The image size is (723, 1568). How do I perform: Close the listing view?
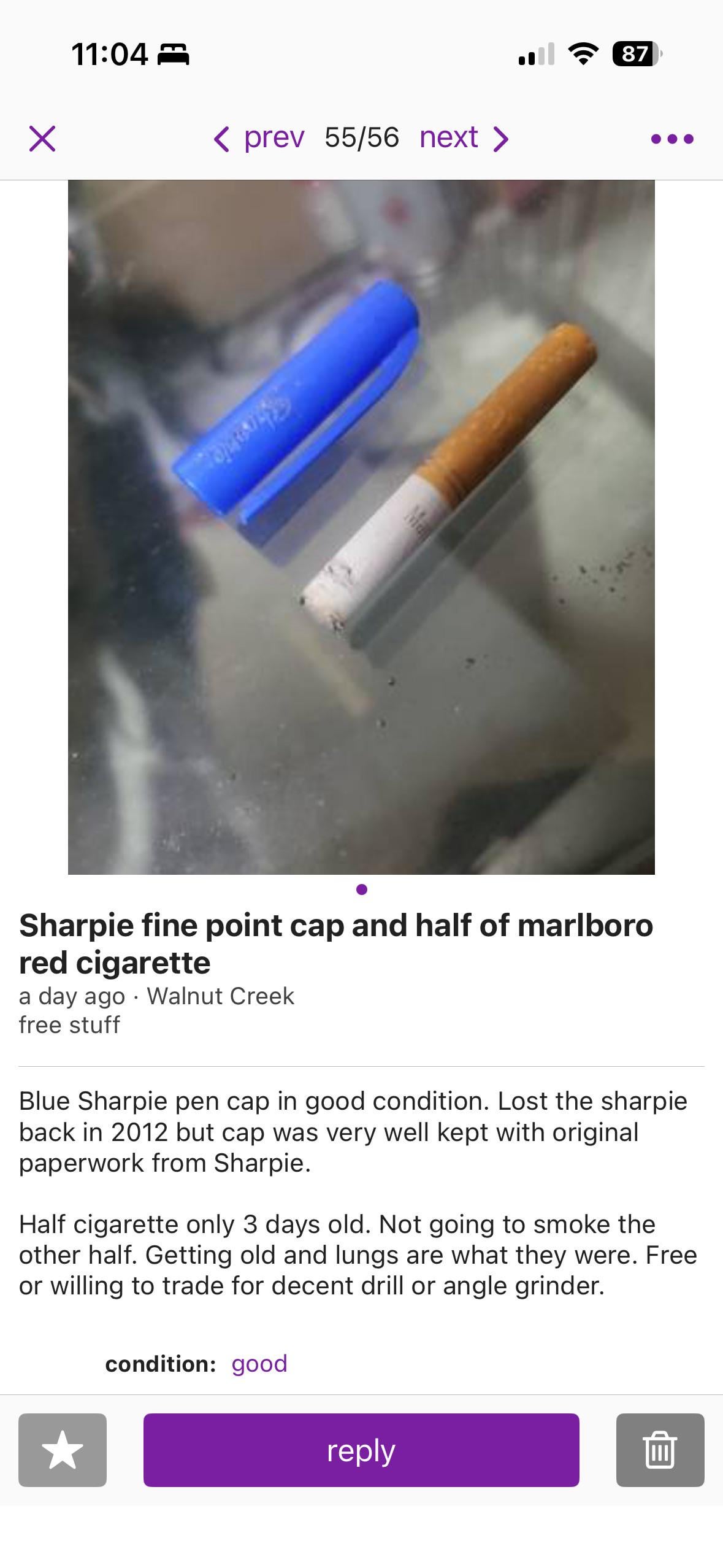point(42,138)
